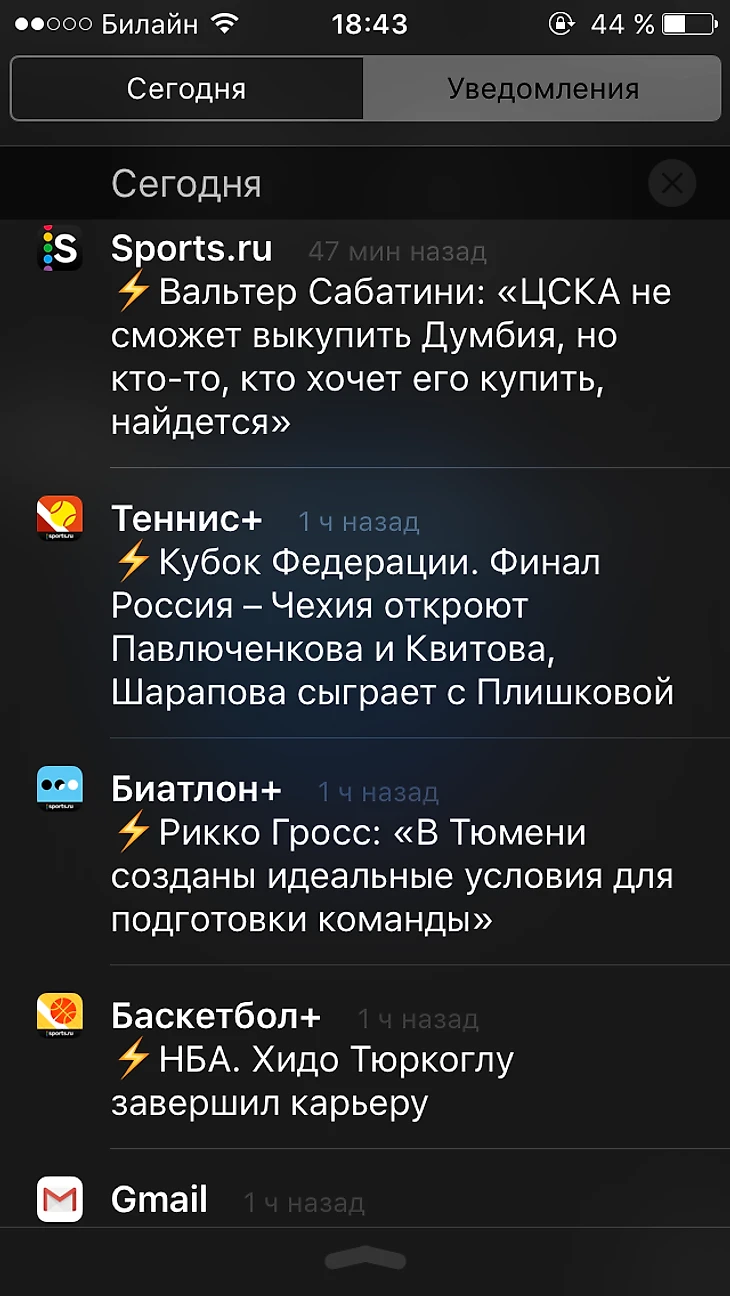The height and width of the screenshot is (1296, 730).
Task: Switch to the Сегодня tab
Action: click(x=187, y=89)
